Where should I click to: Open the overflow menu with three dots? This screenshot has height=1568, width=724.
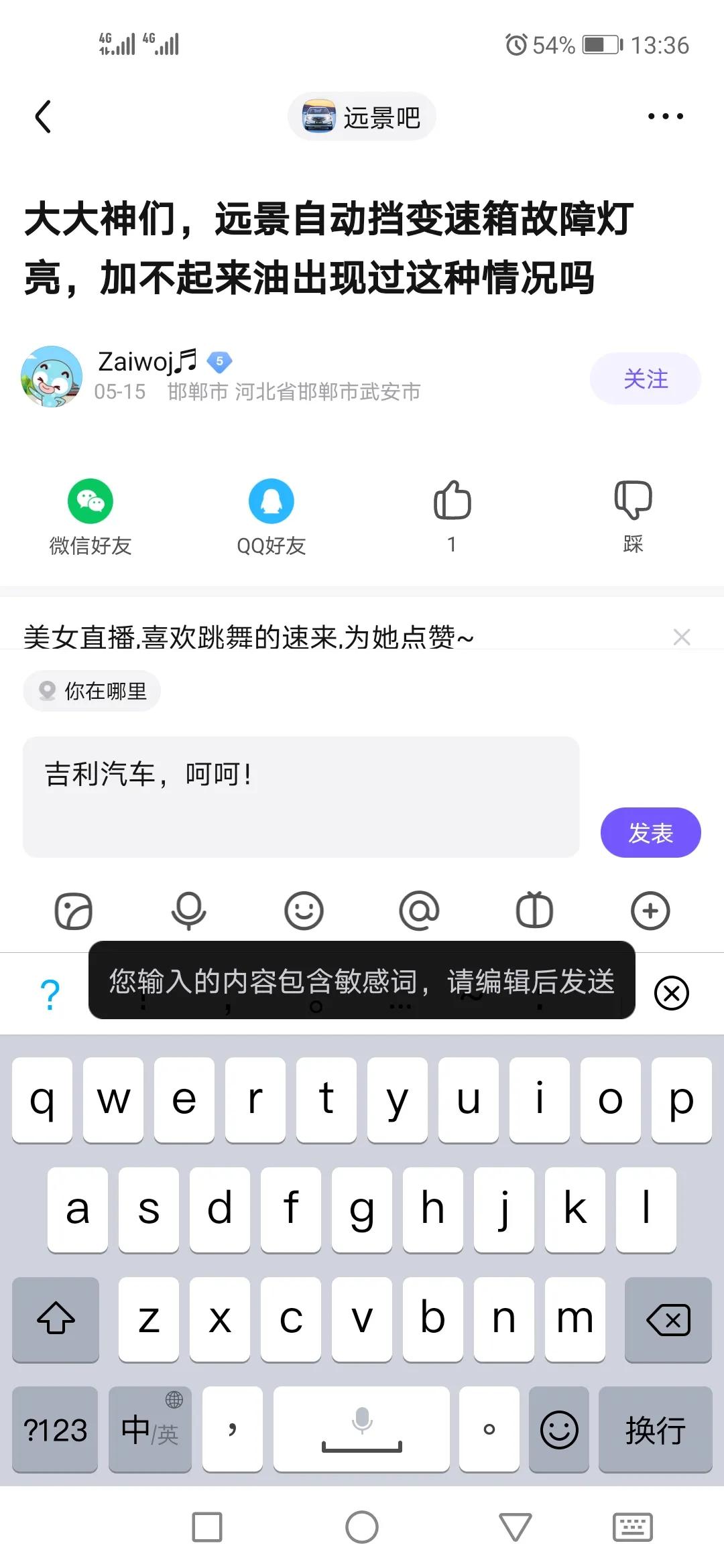pyautogui.click(x=665, y=115)
